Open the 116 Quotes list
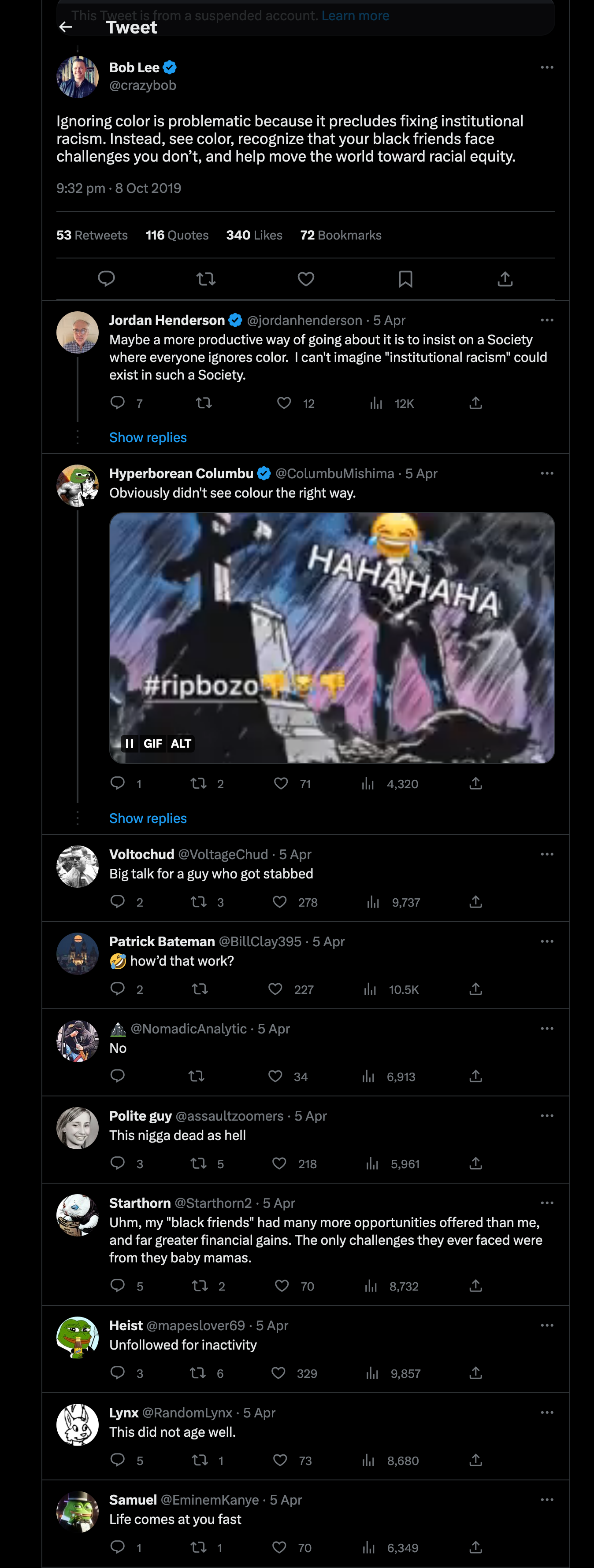The image size is (594, 1568). click(x=176, y=235)
